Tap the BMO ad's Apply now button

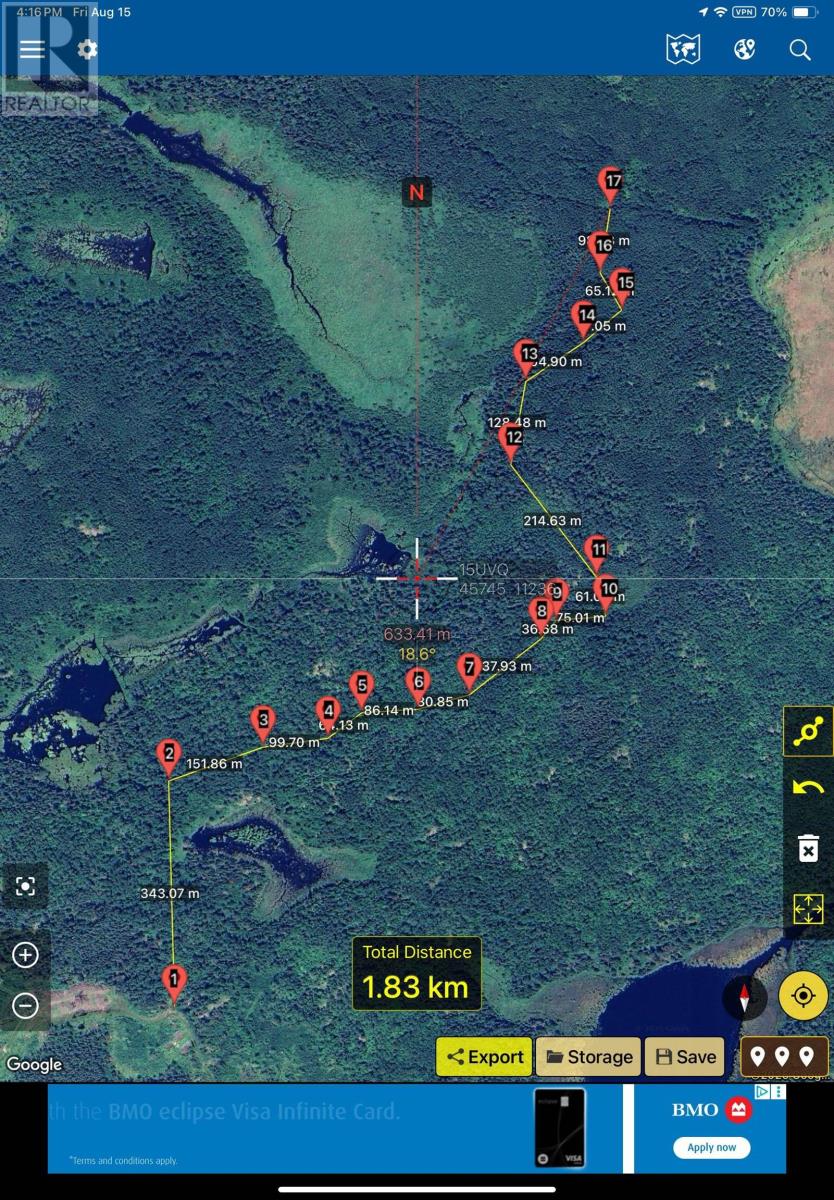[711, 1147]
